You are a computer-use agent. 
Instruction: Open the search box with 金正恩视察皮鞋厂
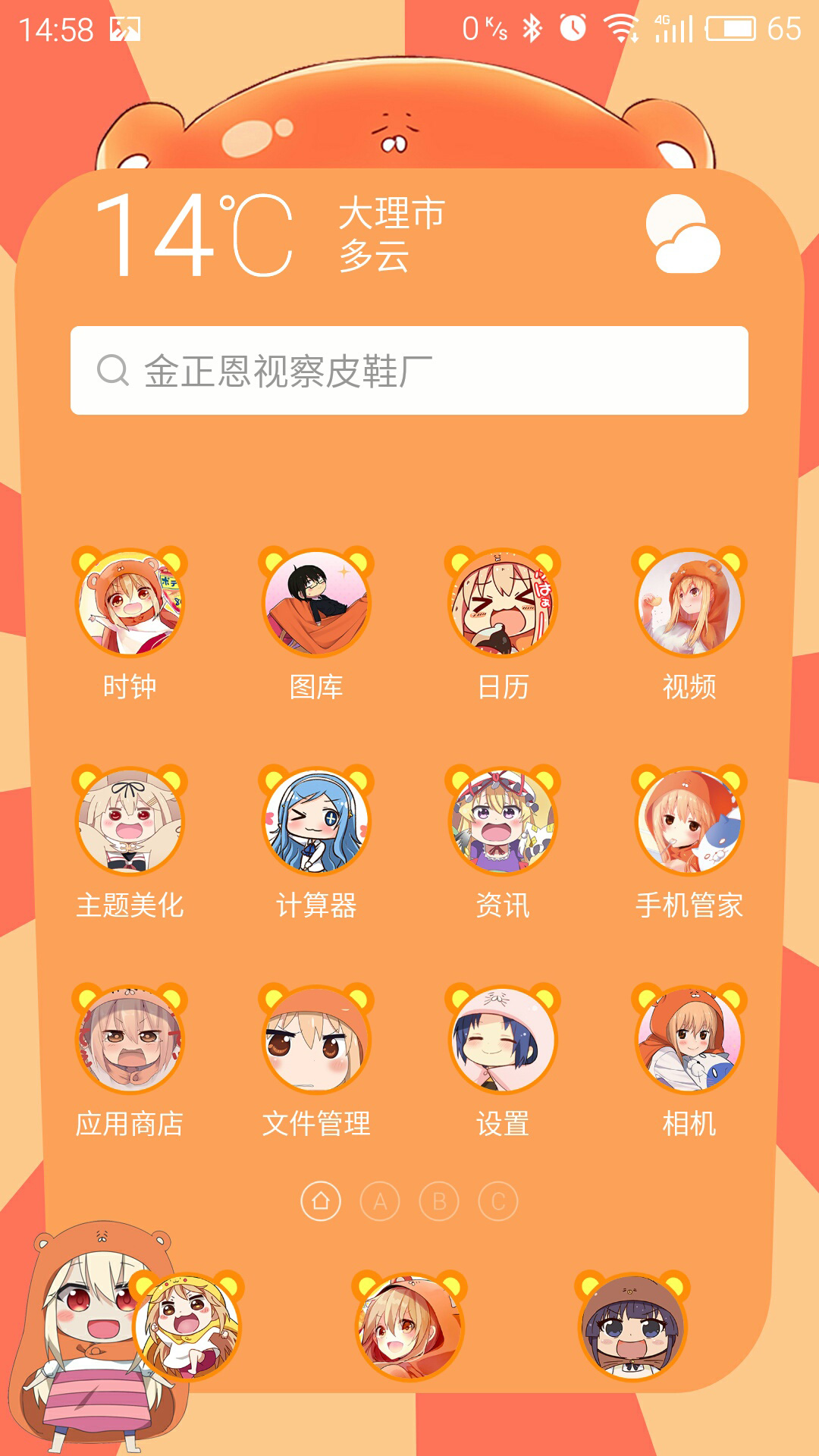pyautogui.click(x=409, y=370)
